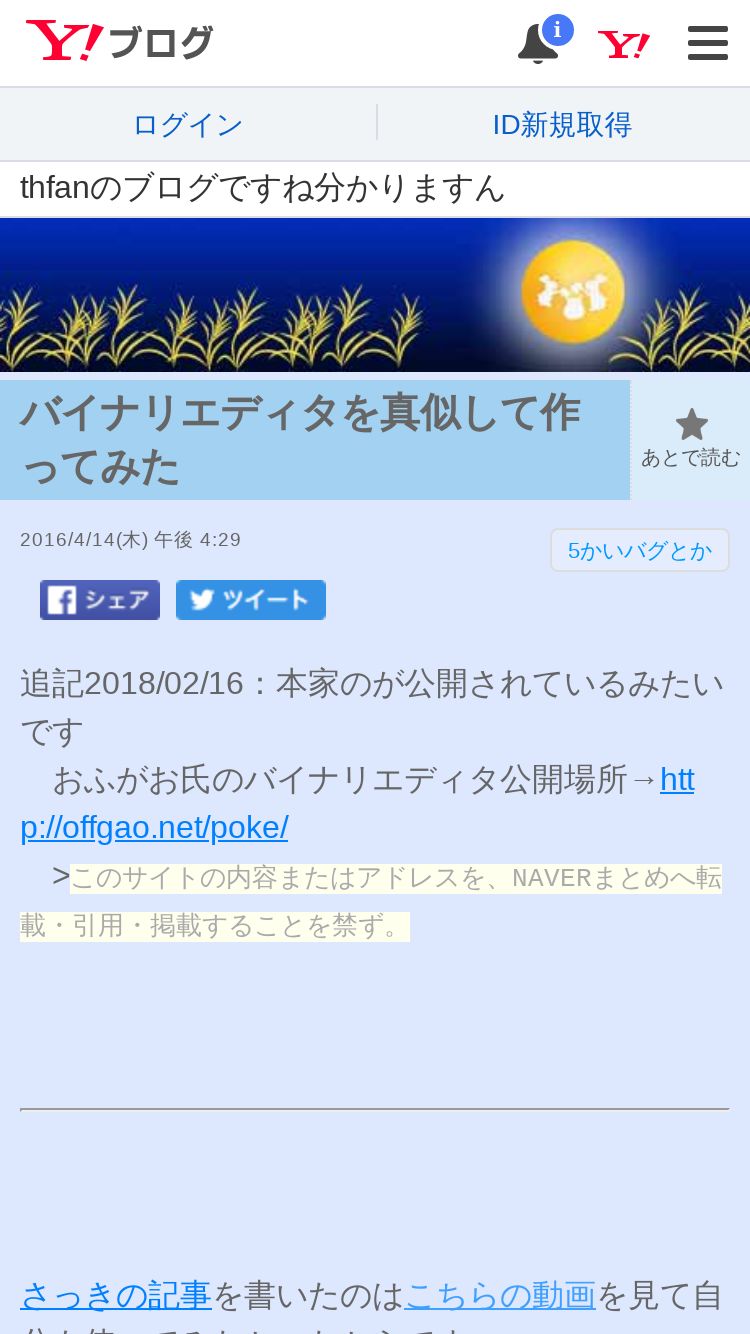Open the 5かいバグとか category tag
The height and width of the screenshot is (1334, 750).
pos(640,550)
